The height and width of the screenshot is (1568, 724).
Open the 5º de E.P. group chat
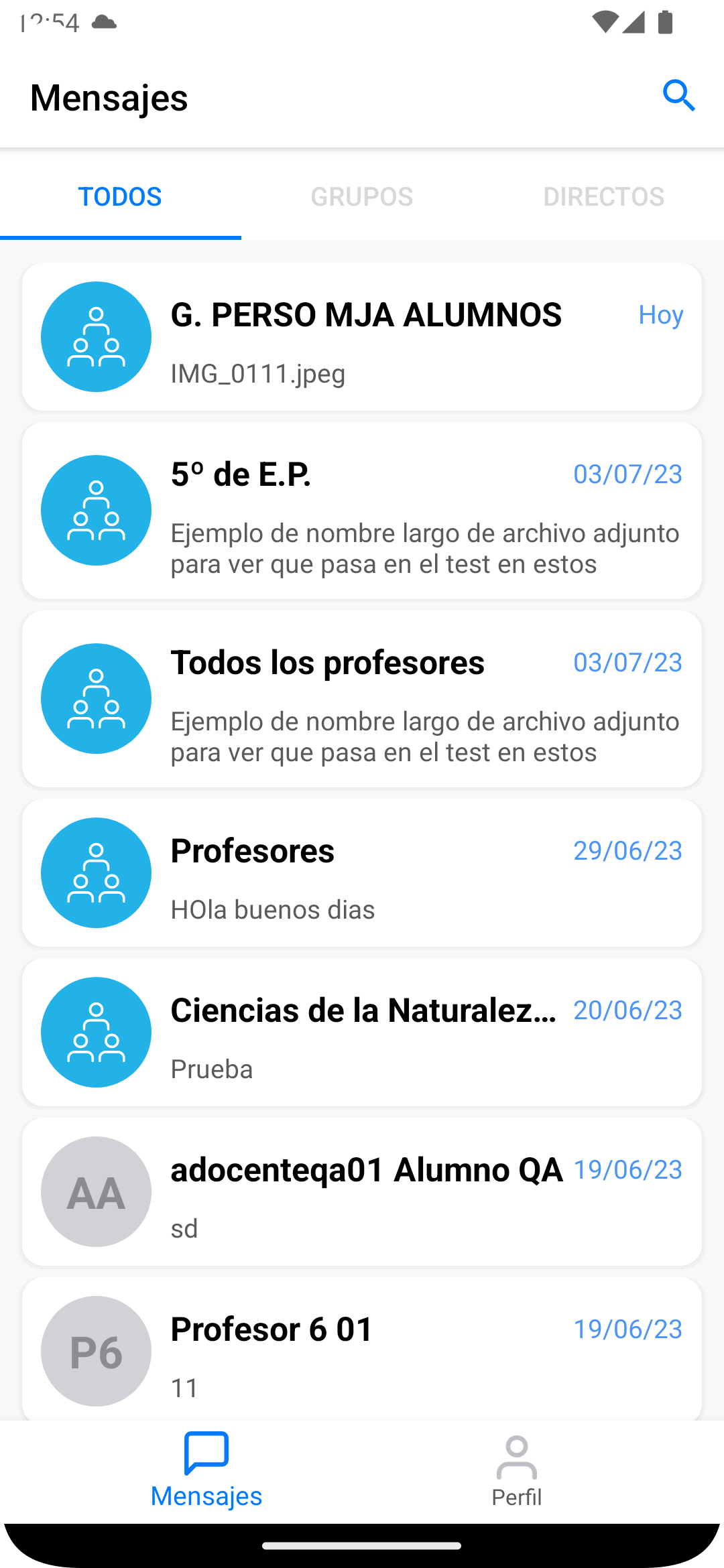362,511
